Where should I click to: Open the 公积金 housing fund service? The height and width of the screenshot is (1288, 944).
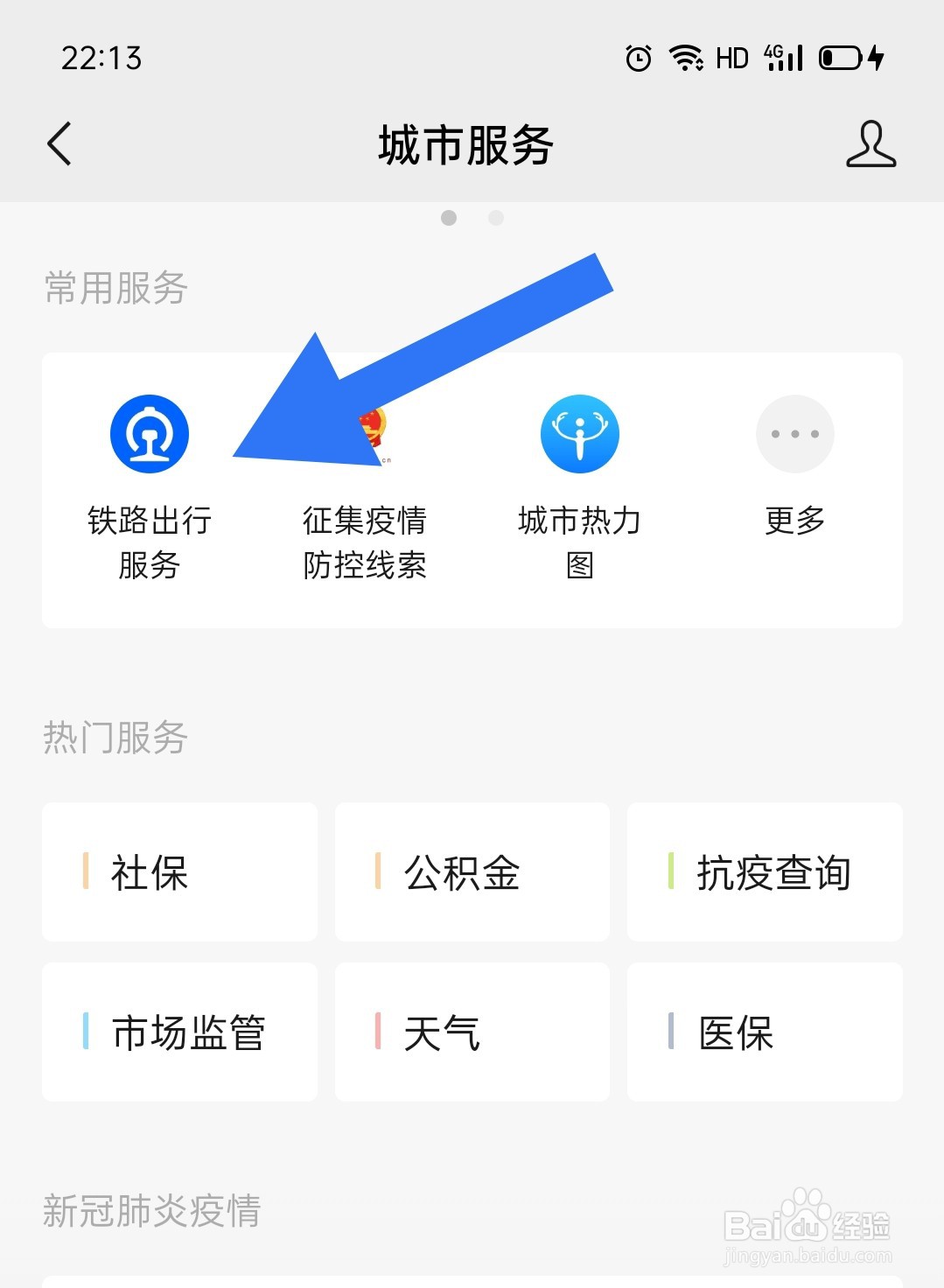click(472, 872)
